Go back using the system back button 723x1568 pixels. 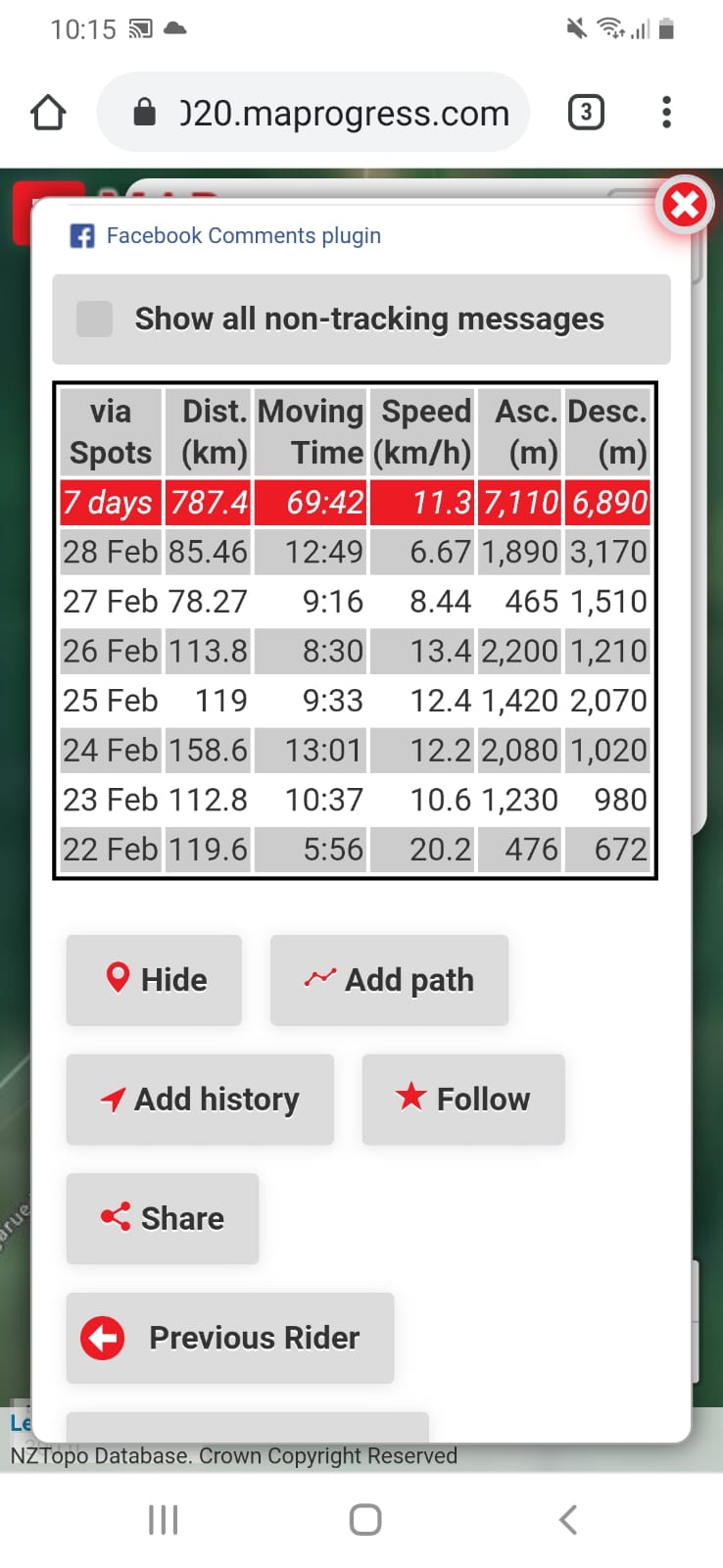click(567, 1520)
